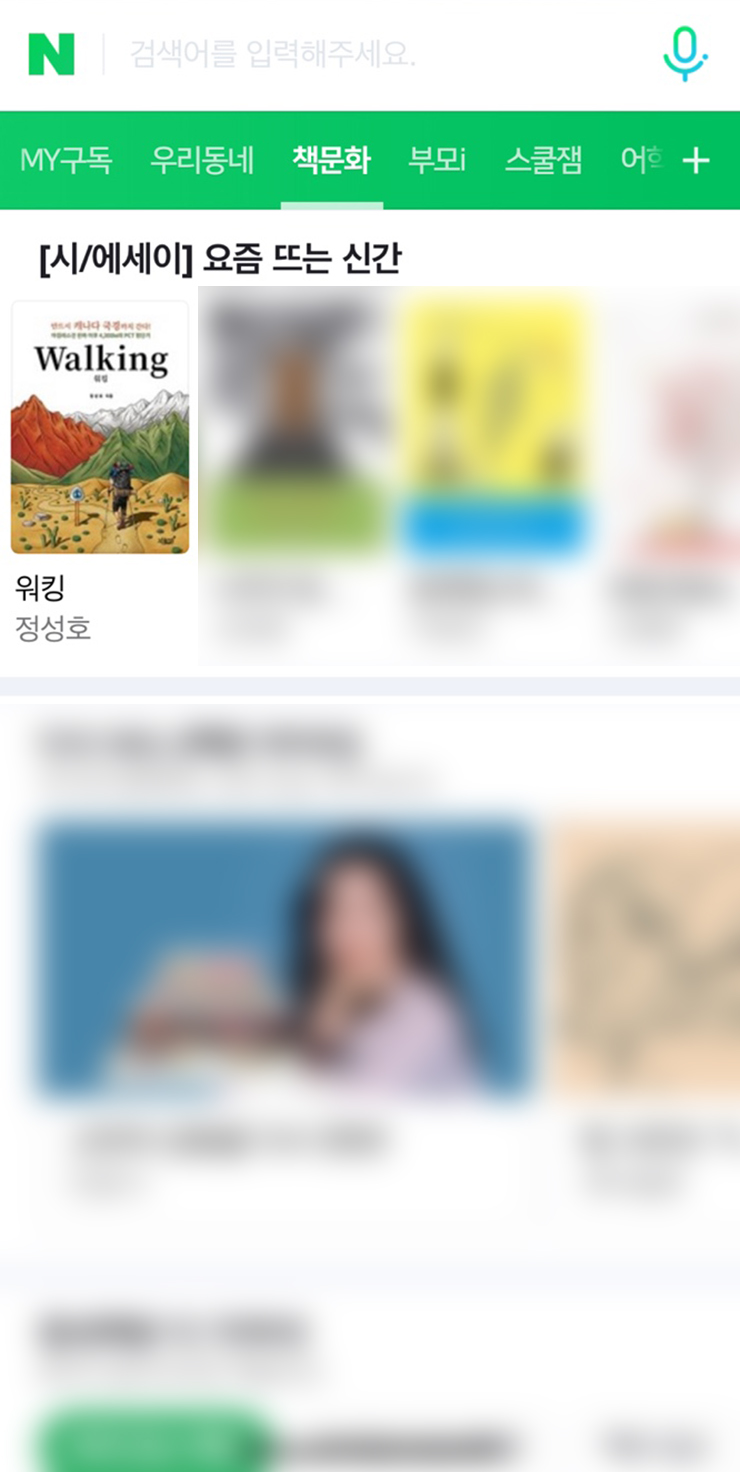Screen dimensions: 740x1472
Task: Switch to the 우리동네 tab
Action: 202,160
